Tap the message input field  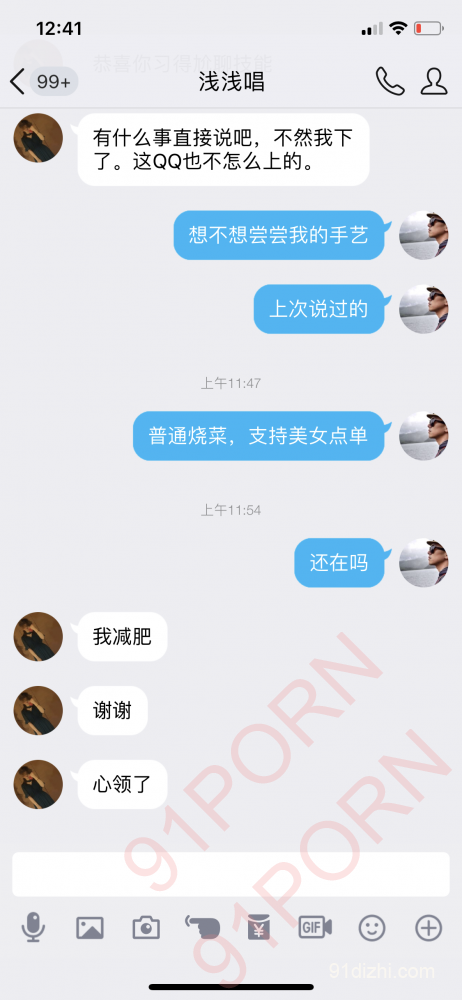[x=231, y=874]
